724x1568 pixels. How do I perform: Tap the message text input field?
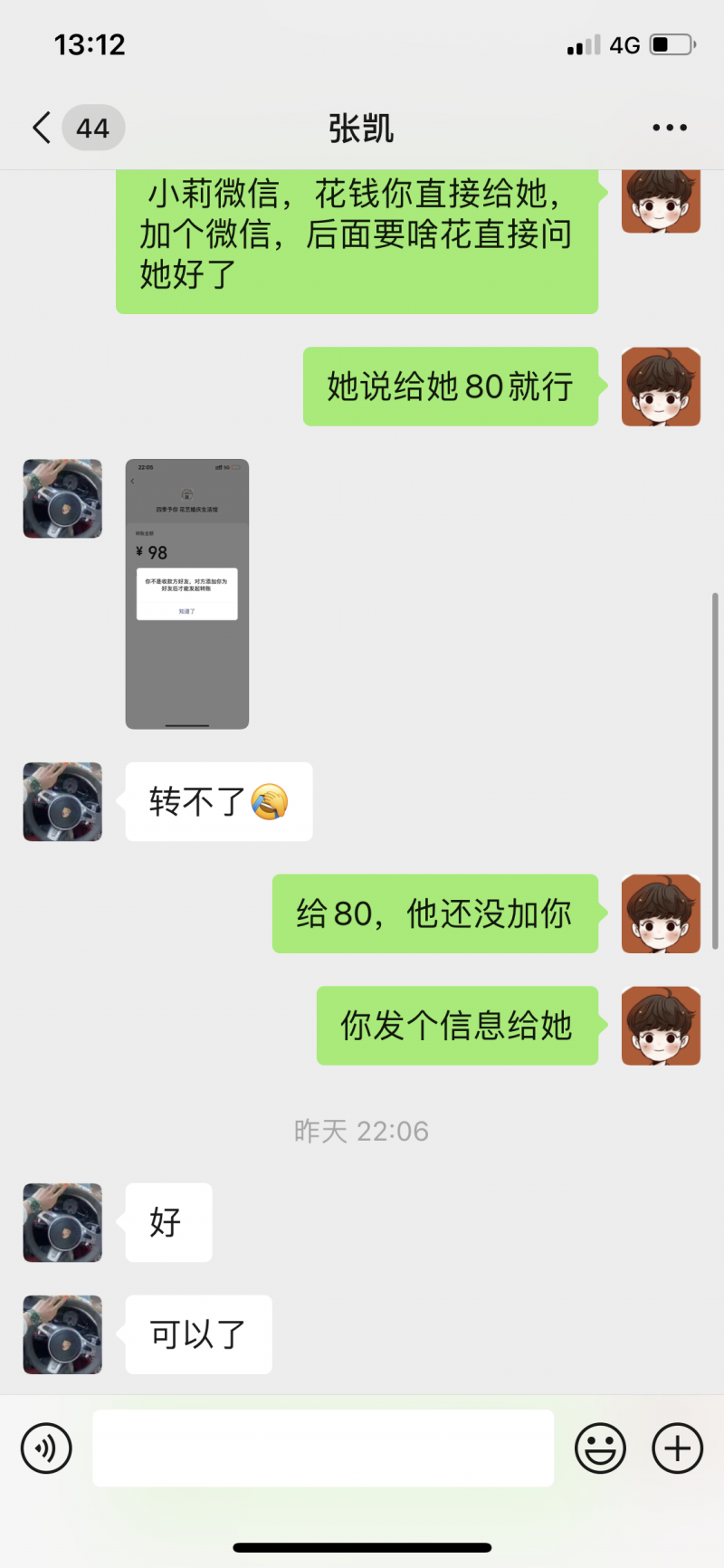(323, 1448)
